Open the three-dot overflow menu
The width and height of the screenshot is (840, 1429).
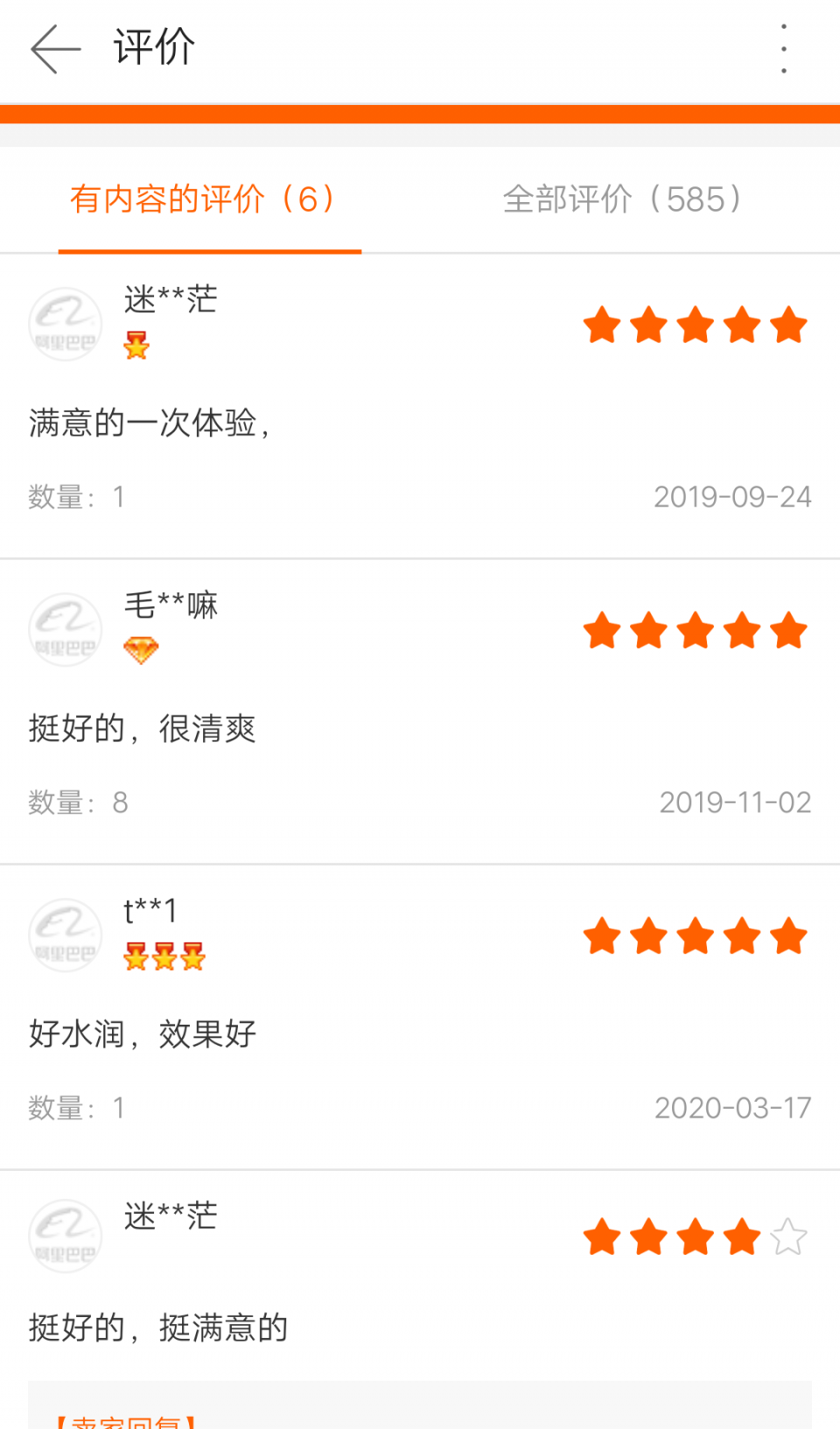tap(783, 49)
